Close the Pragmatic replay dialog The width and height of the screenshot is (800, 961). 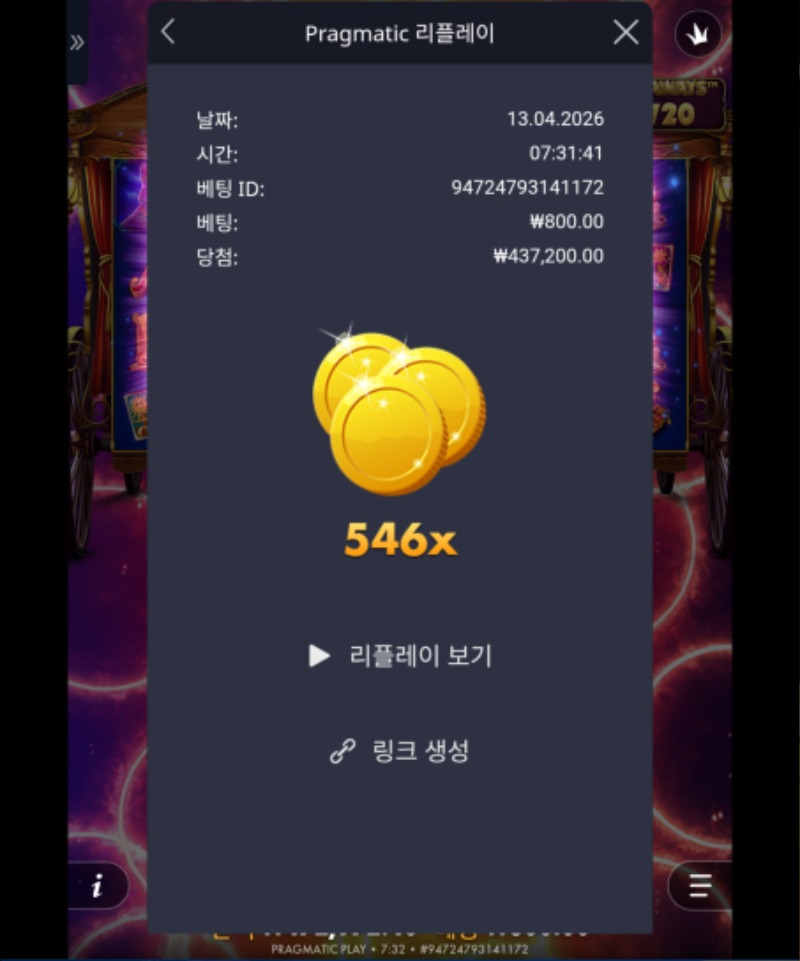pyautogui.click(x=626, y=32)
